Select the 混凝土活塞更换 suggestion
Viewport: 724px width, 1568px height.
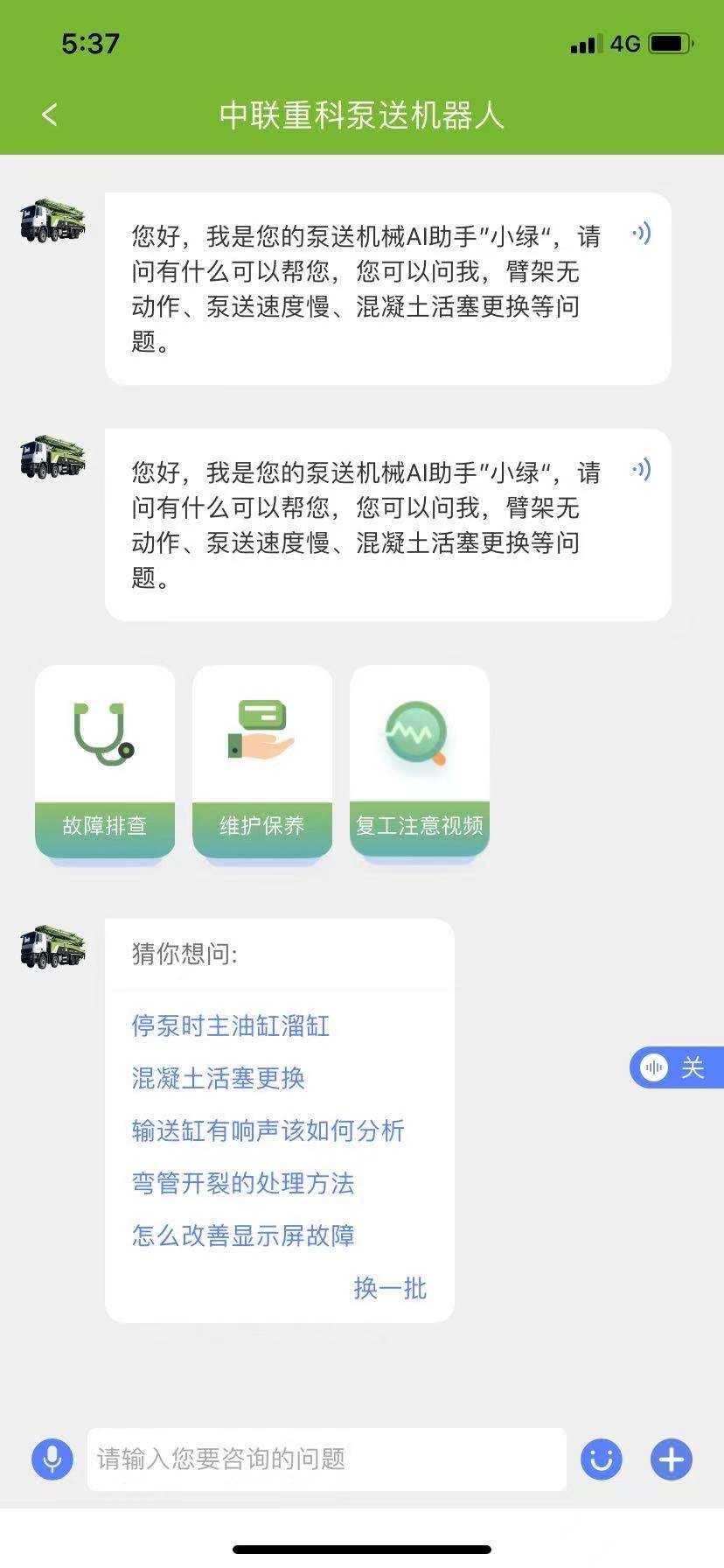click(219, 1078)
